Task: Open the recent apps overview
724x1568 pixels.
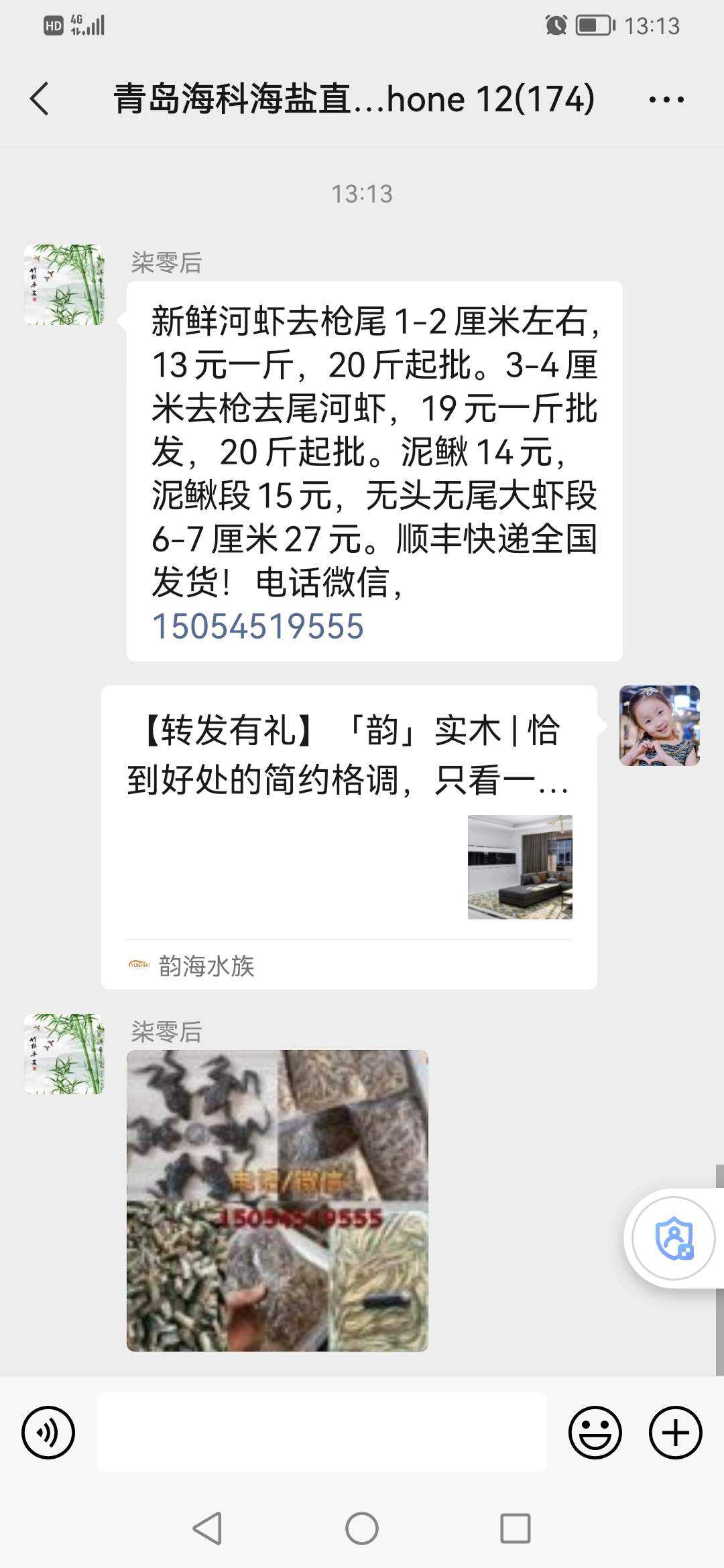Action: pyautogui.click(x=516, y=1528)
